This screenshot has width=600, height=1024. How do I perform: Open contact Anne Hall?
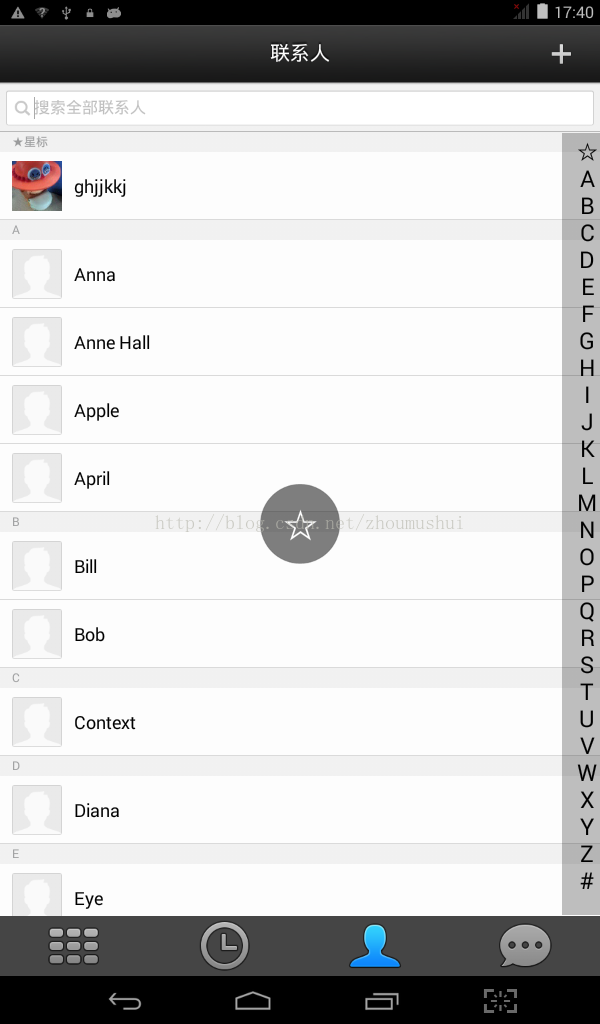pos(281,342)
